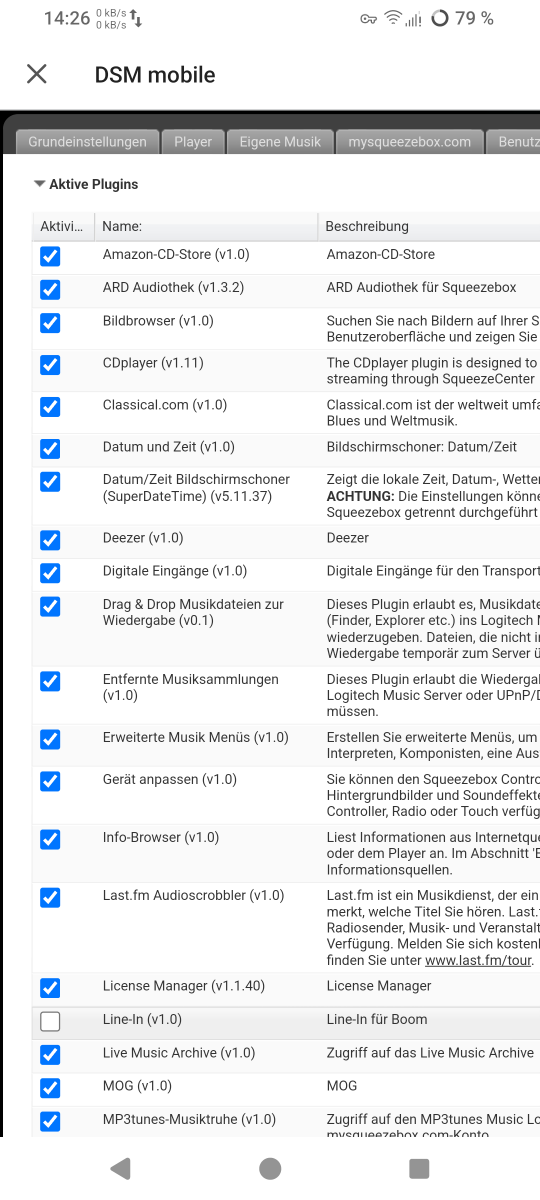The height and width of the screenshot is (1200, 540).
Task: Go to the Android home screen
Action: coord(270,1168)
